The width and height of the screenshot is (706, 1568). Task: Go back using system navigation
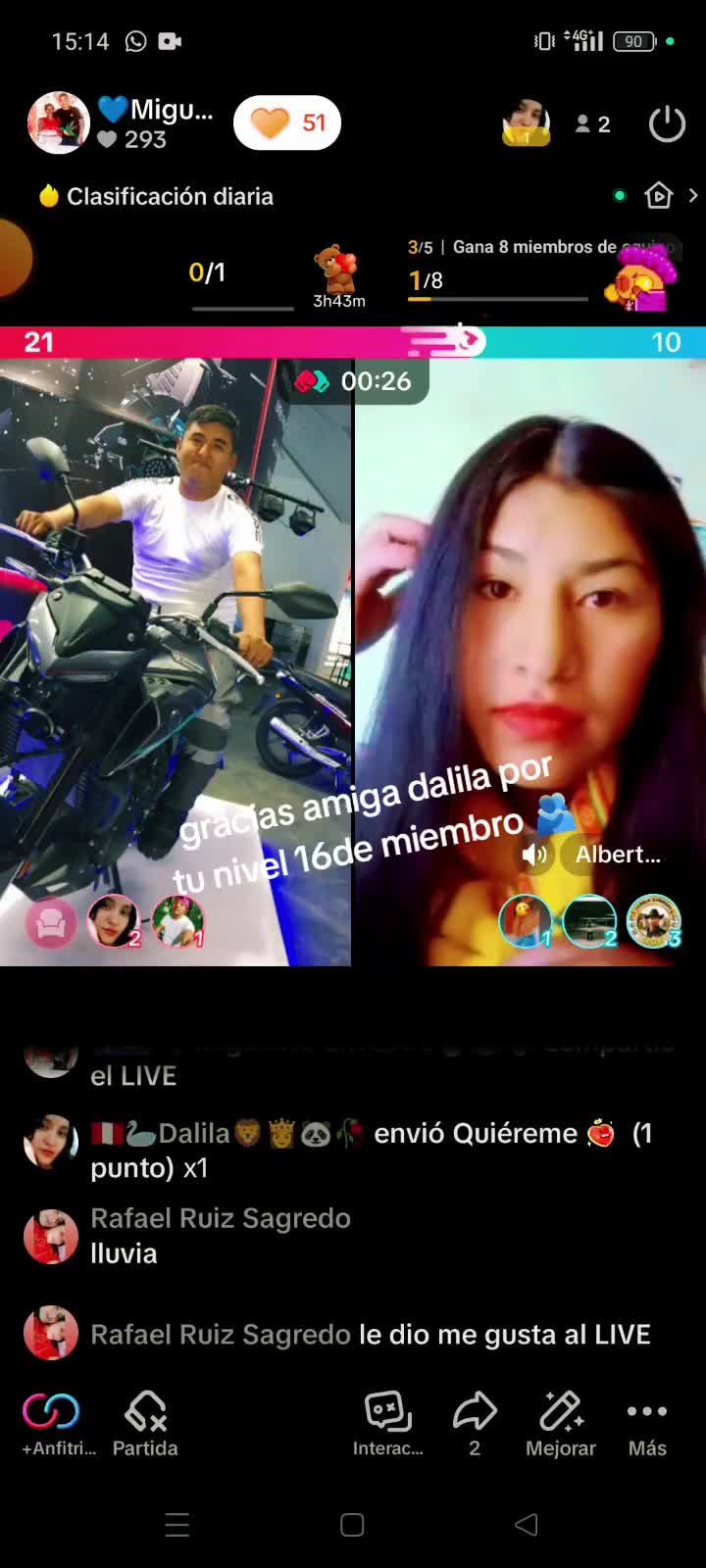527,1524
